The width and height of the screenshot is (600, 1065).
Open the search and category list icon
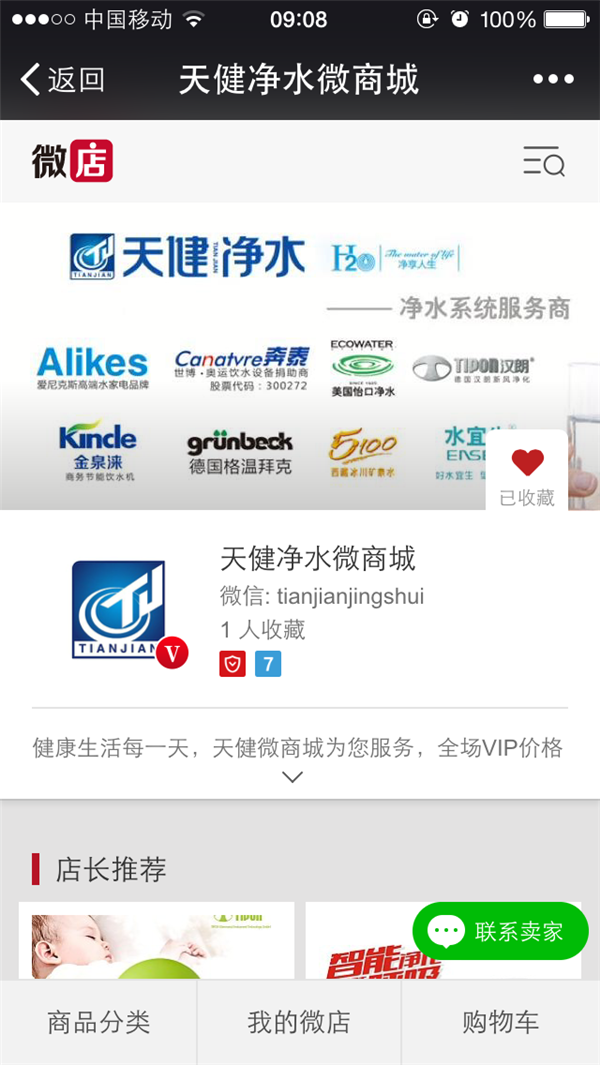click(x=544, y=161)
